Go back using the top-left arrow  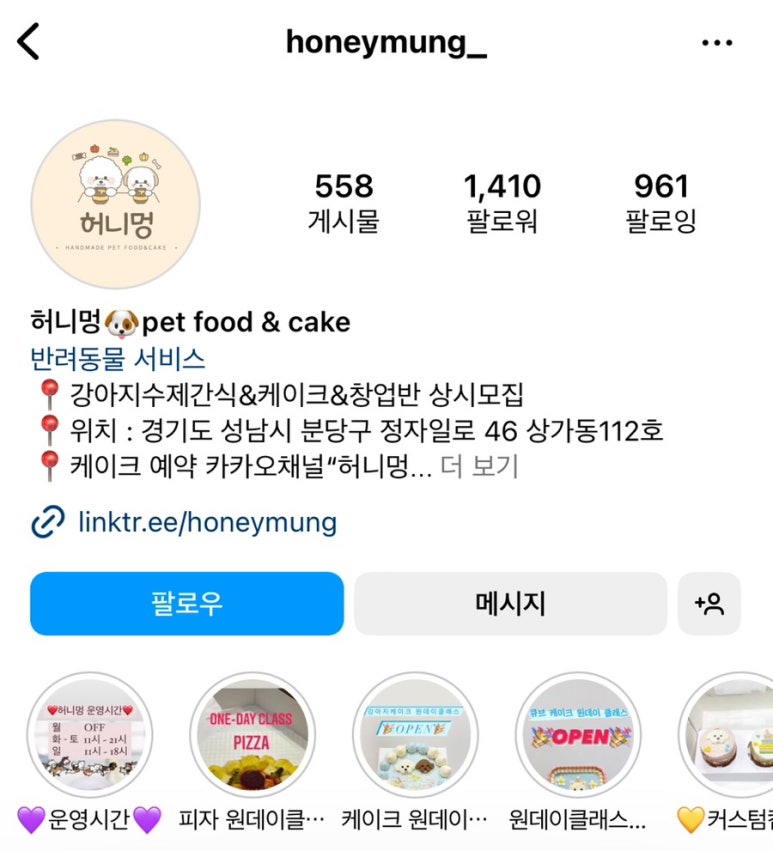tap(28, 43)
